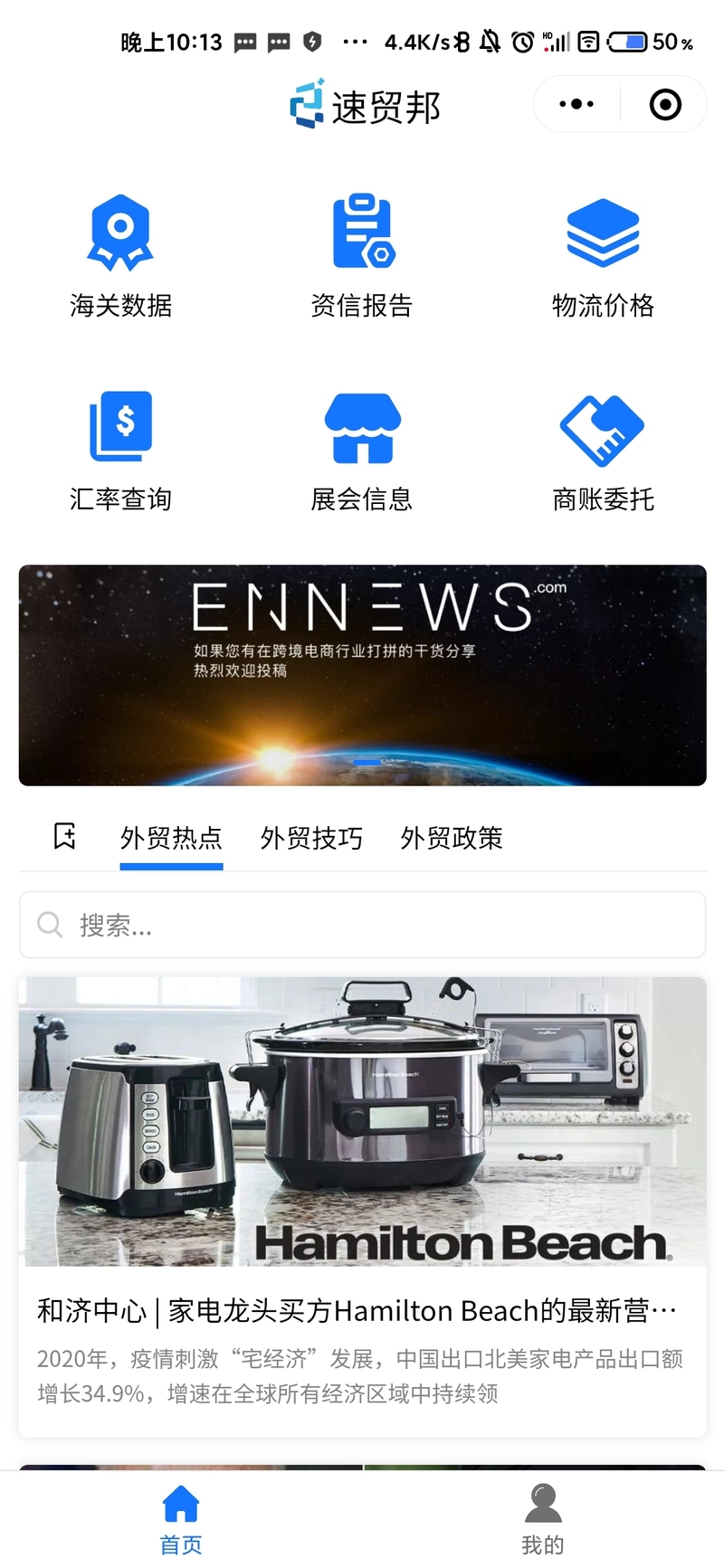Screen dimensions: 724x1568
Task: Go to the 首页 home tab
Action: coord(181,1520)
